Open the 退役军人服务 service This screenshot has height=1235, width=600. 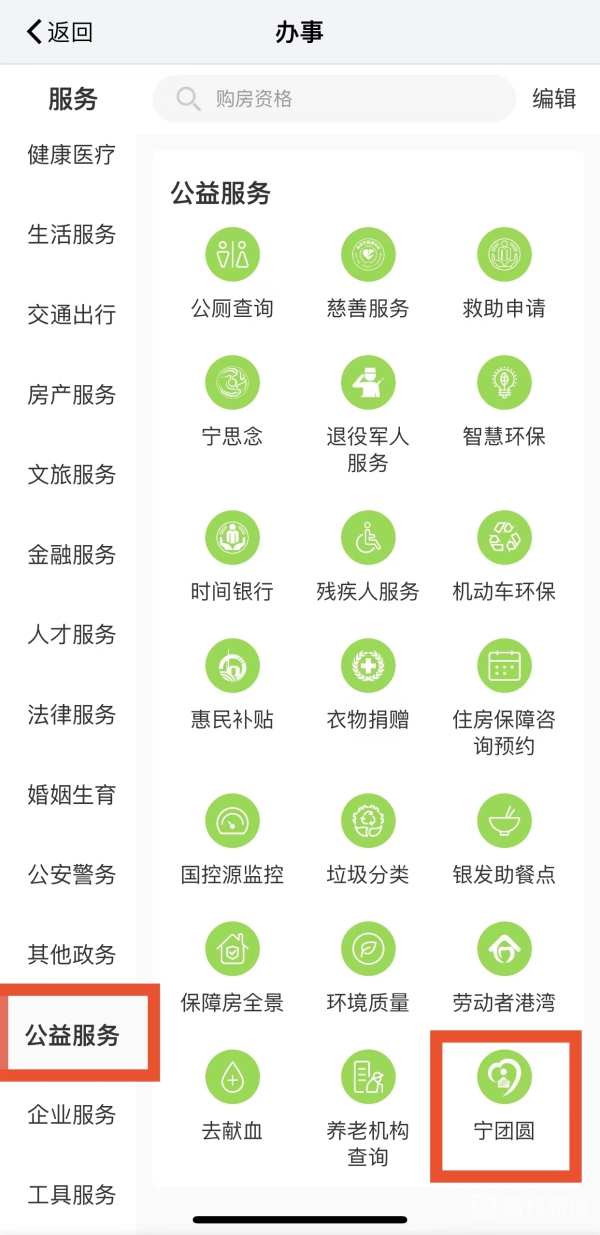[x=368, y=410]
